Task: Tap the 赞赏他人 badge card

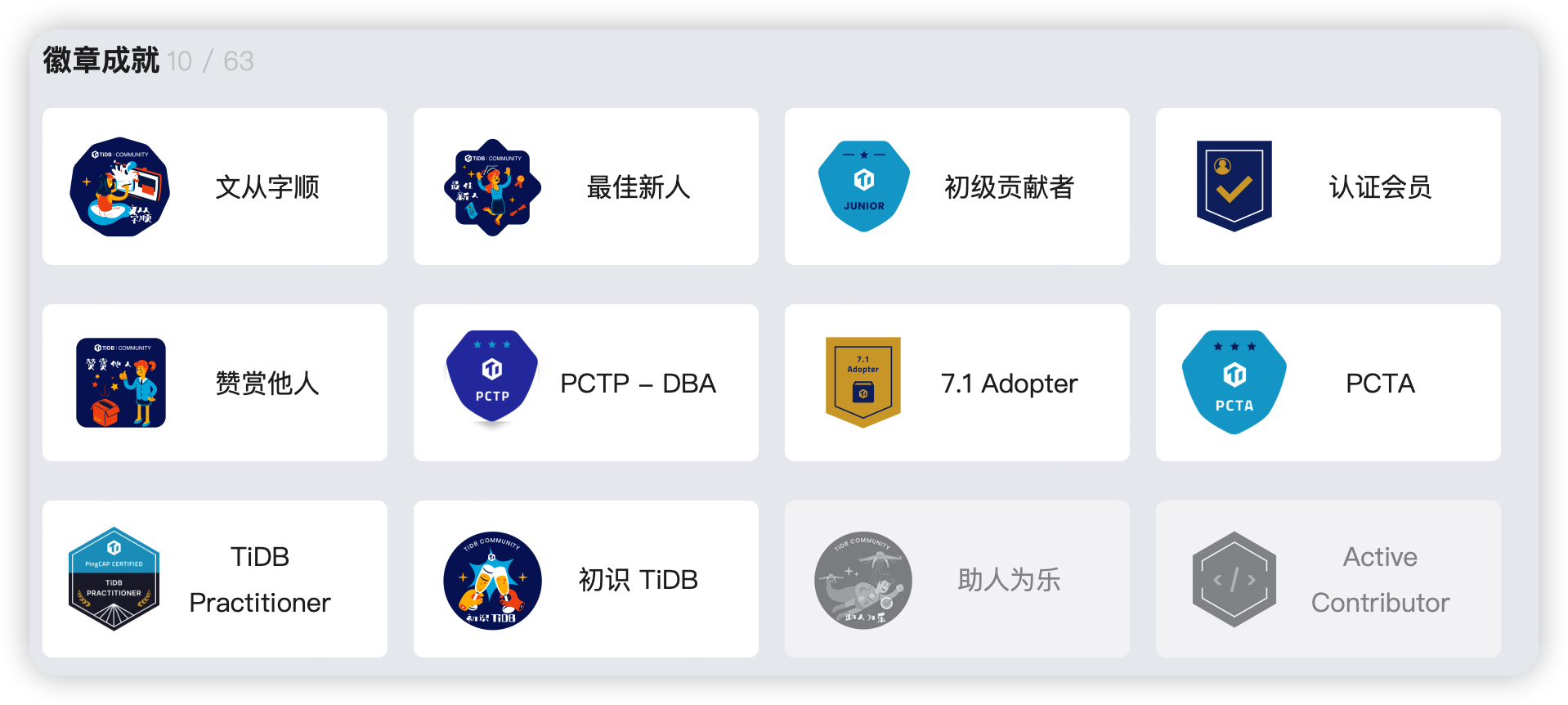Action: click(214, 383)
